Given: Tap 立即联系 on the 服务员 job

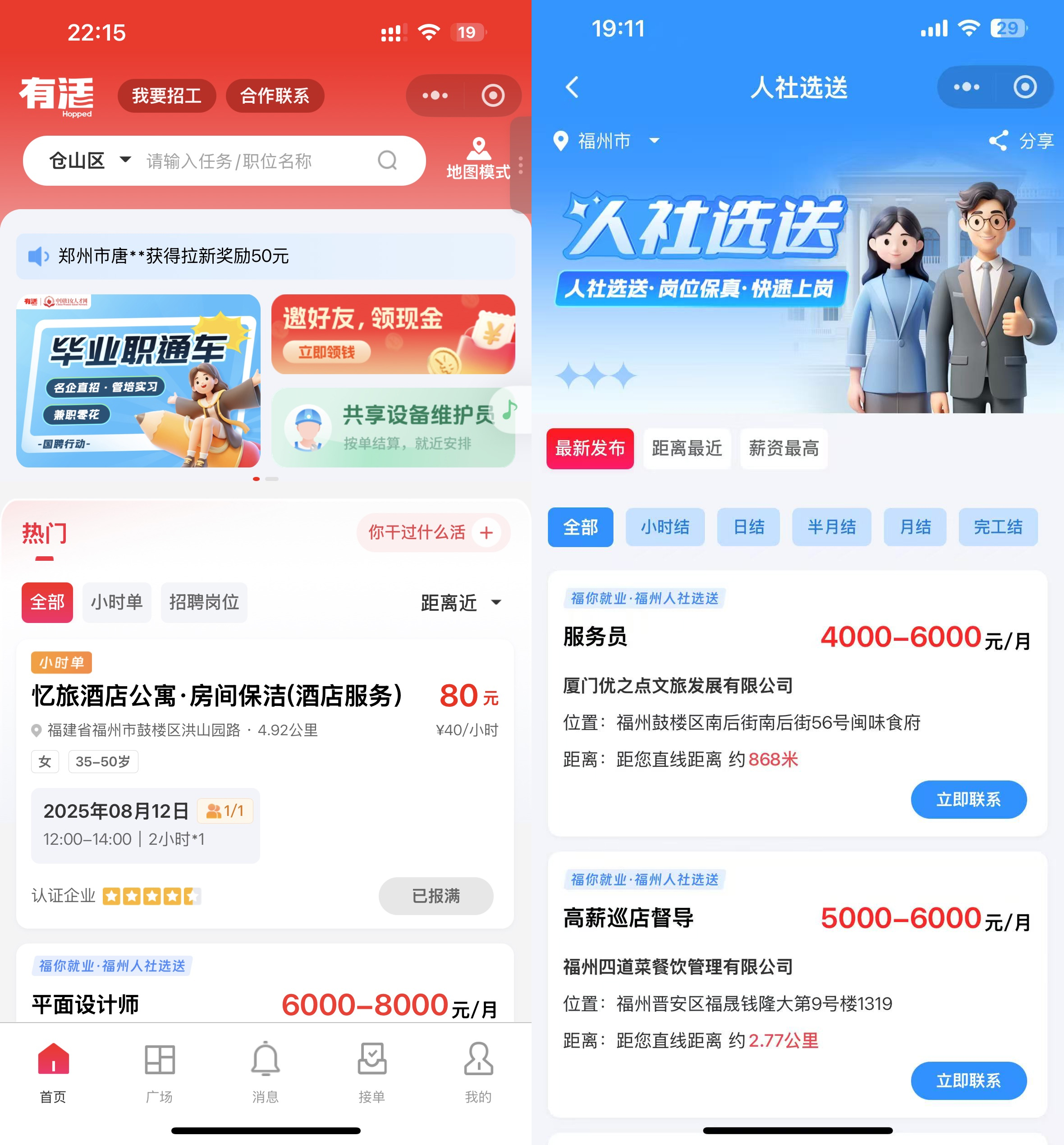Looking at the screenshot, I should [x=968, y=799].
